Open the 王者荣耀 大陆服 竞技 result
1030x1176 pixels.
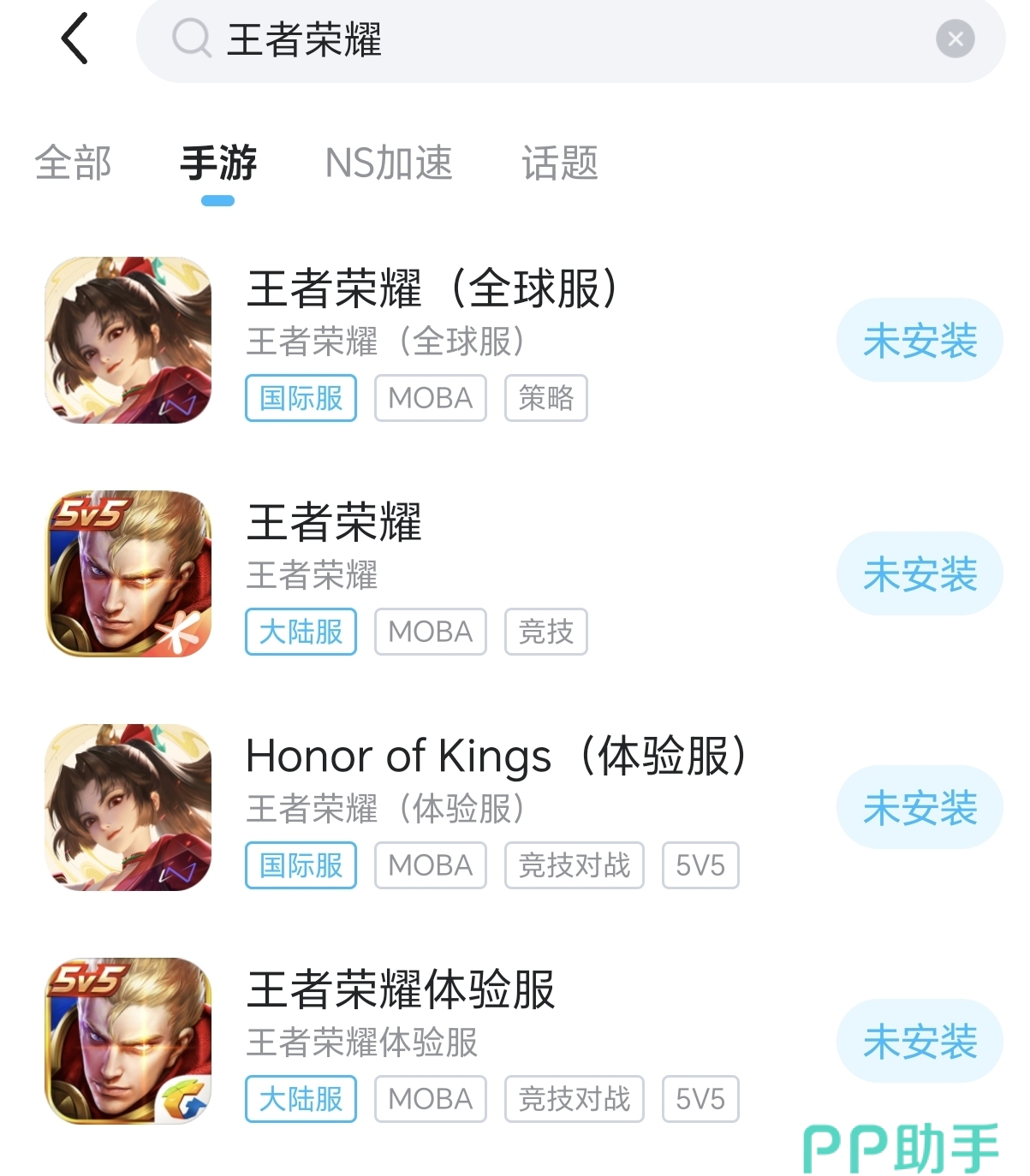[x=334, y=523]
